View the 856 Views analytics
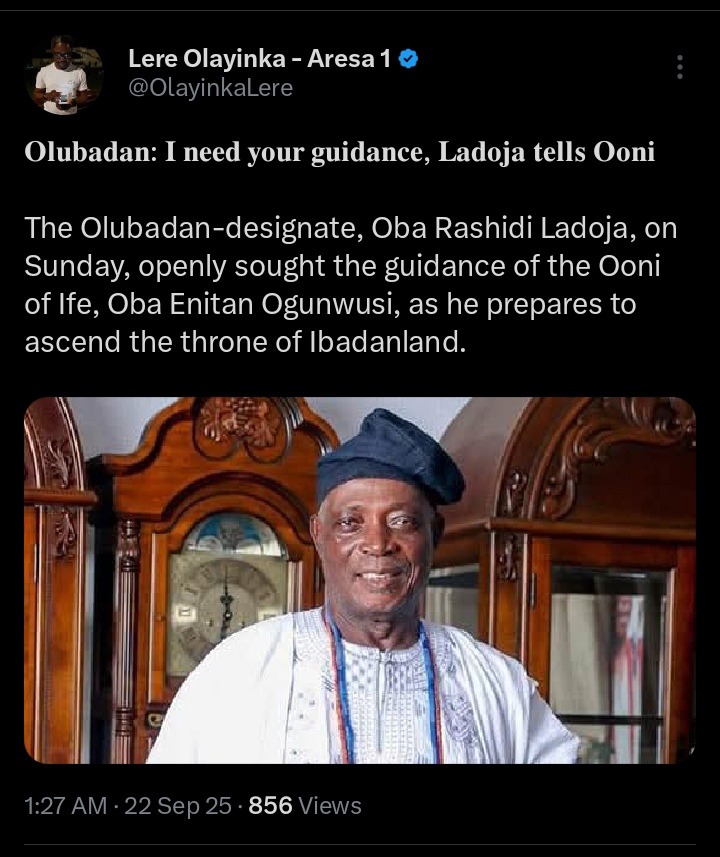The height and width of the screenshot is (857, 720). [305, 805]
